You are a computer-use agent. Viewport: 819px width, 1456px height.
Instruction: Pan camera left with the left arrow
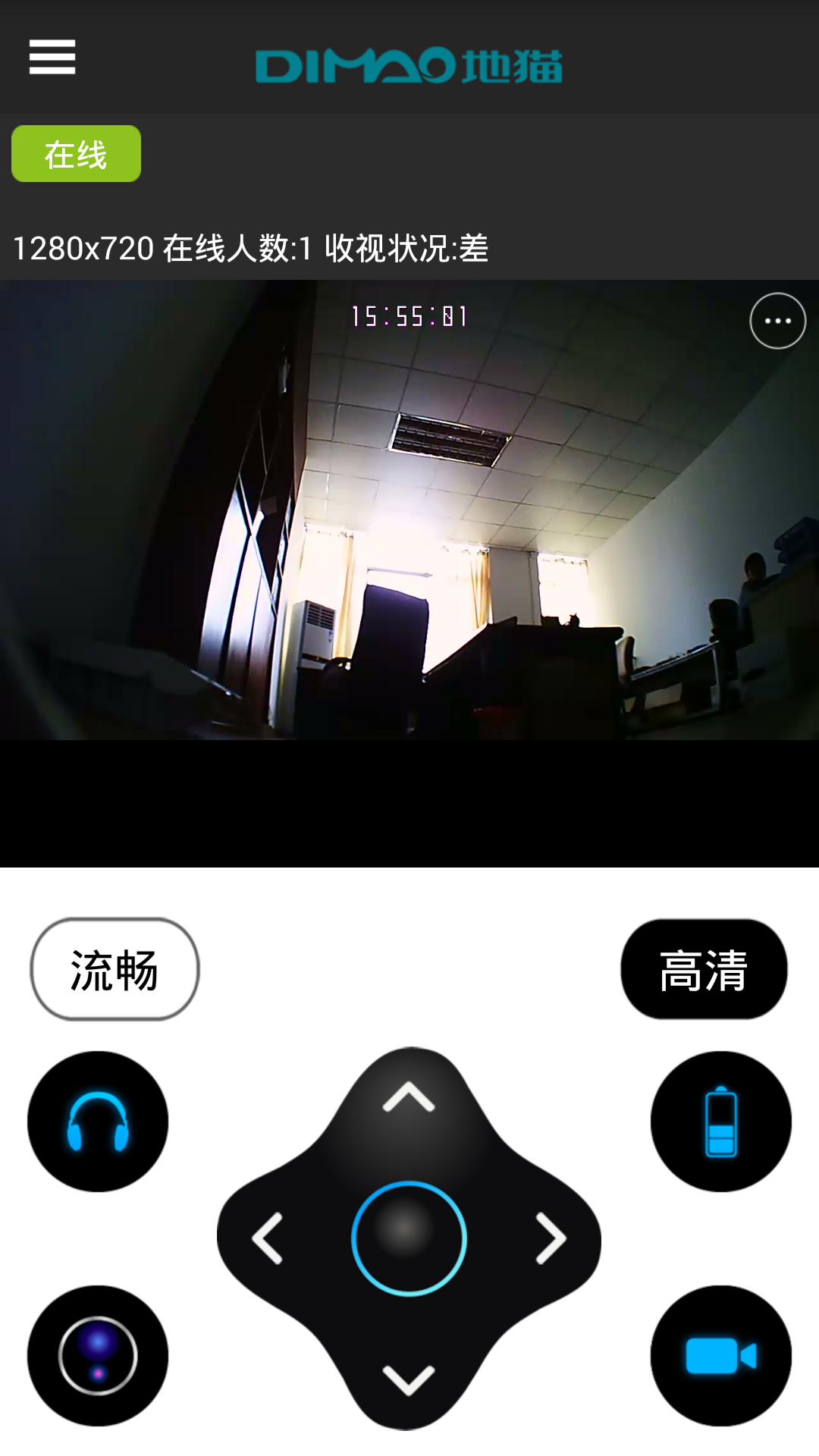pyautogui.click(x=268, y=1238)
